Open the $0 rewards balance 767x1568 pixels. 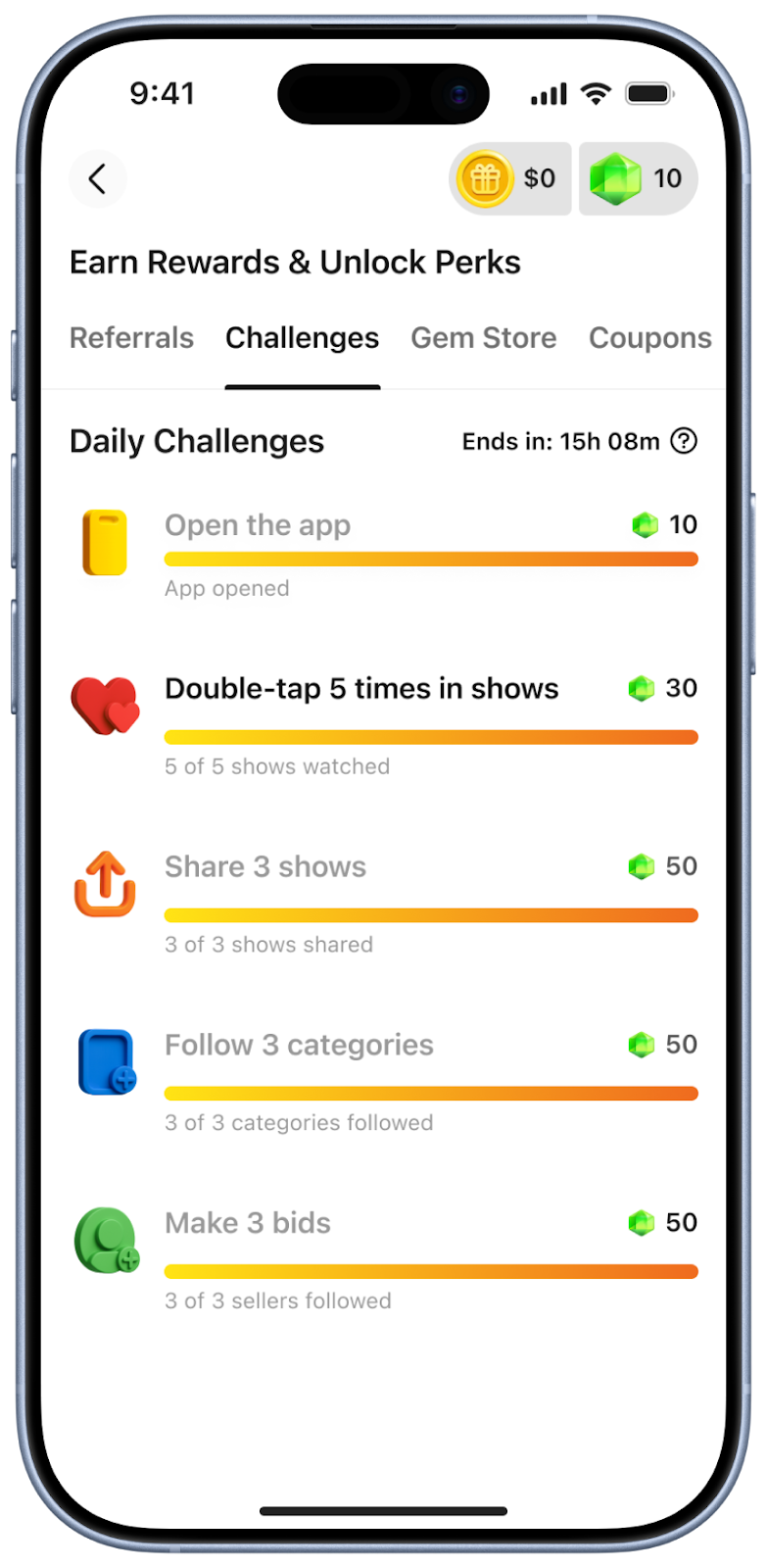(x=510, y=178)
